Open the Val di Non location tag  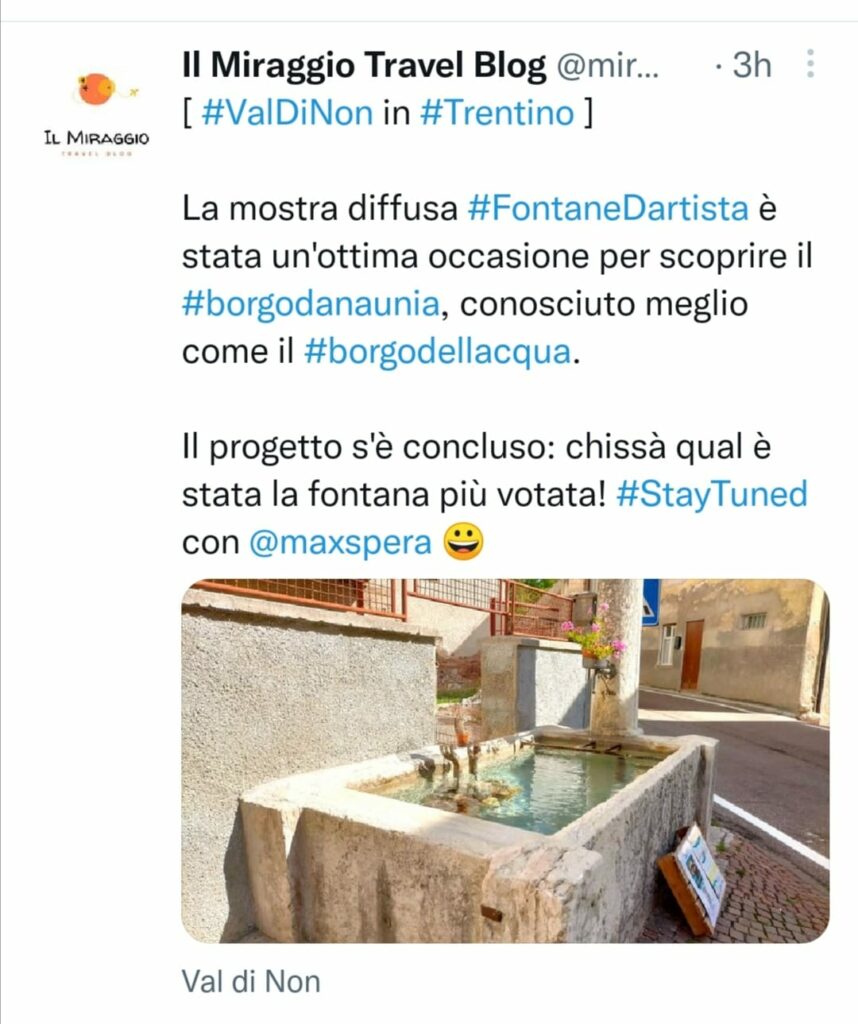coord(251,981)
